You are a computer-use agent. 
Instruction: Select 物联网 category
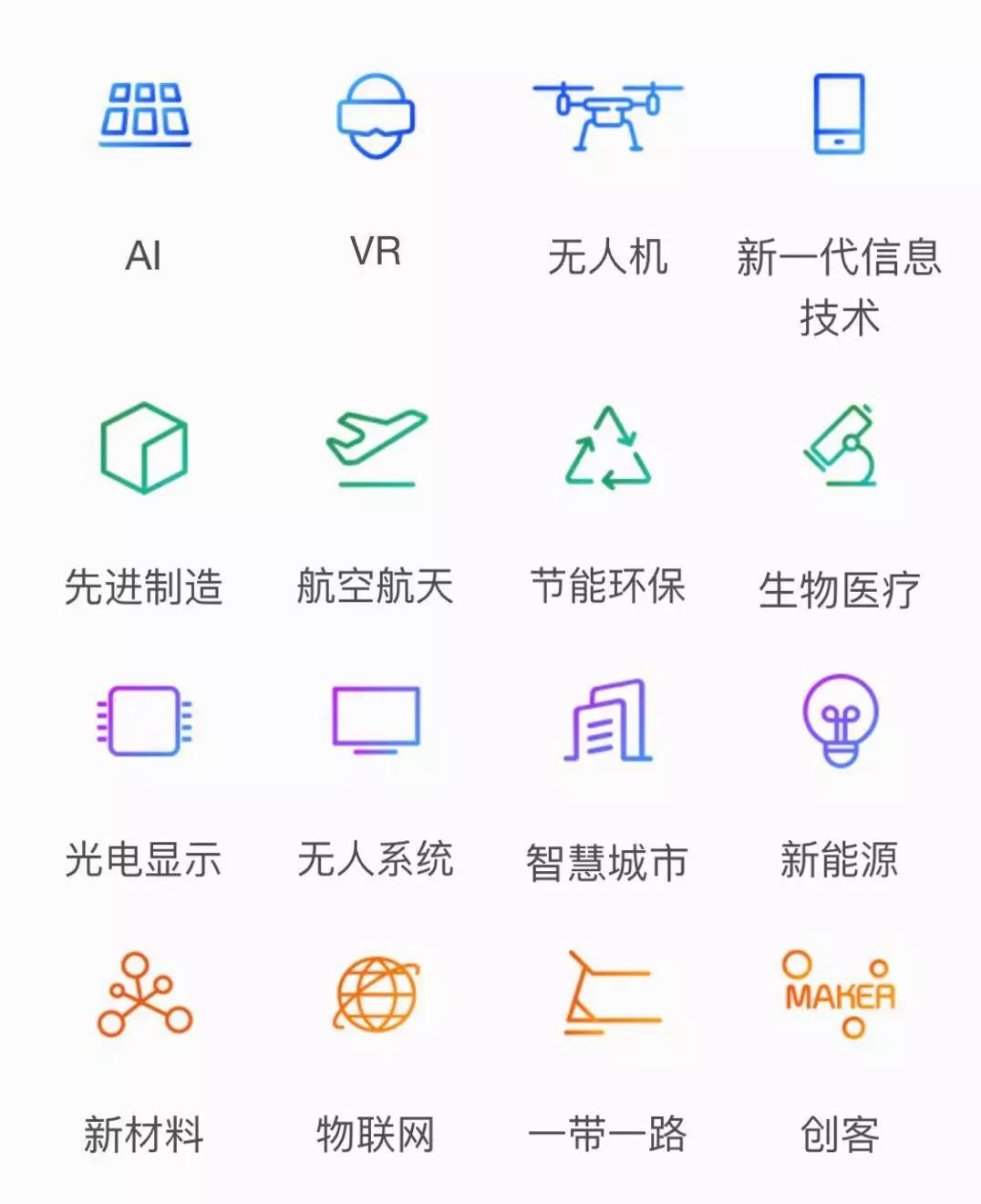click(x=376, y=994)
